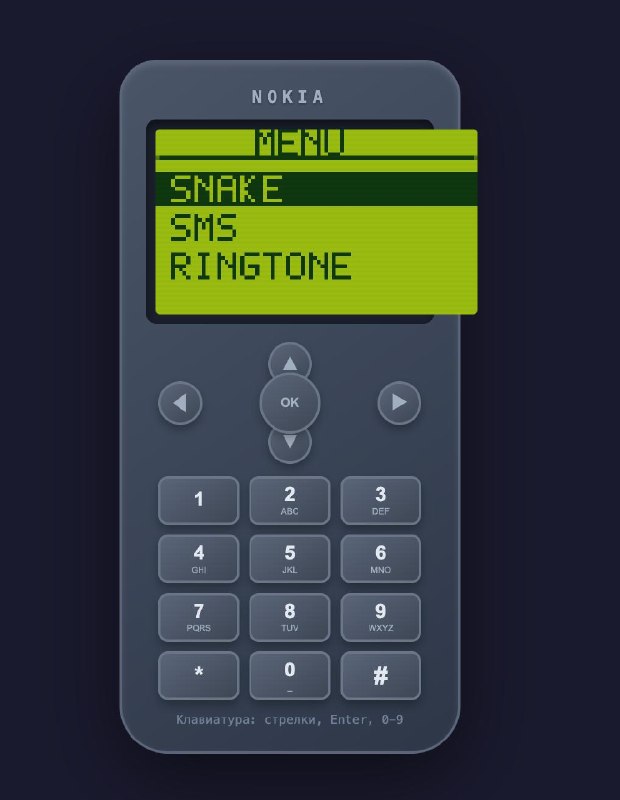Tap the 6 MNO key
The width and height of the screenshot is (620, 800).
click(x=380, y=558)
